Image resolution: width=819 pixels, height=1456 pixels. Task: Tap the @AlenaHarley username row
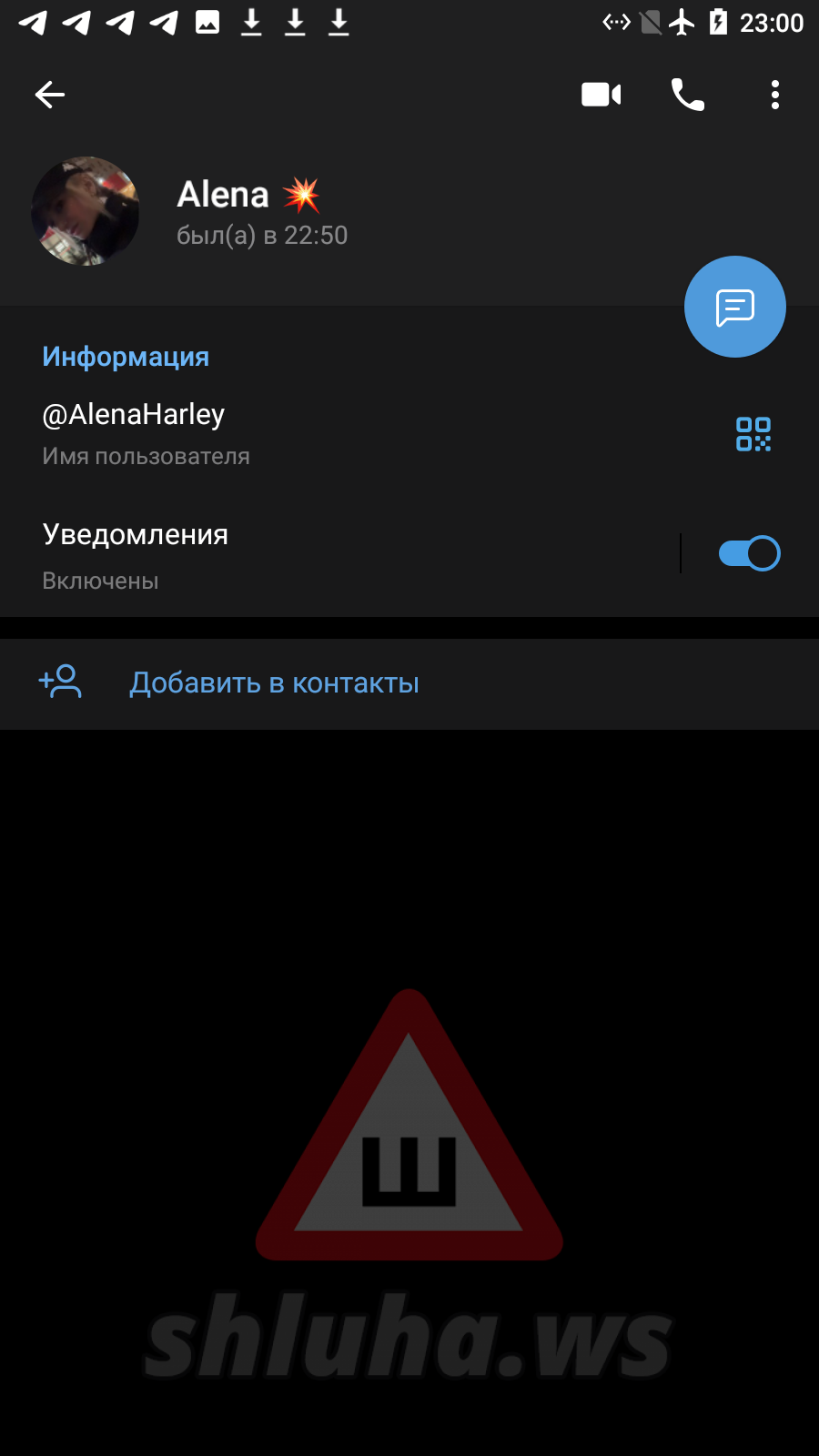[273, 433]
